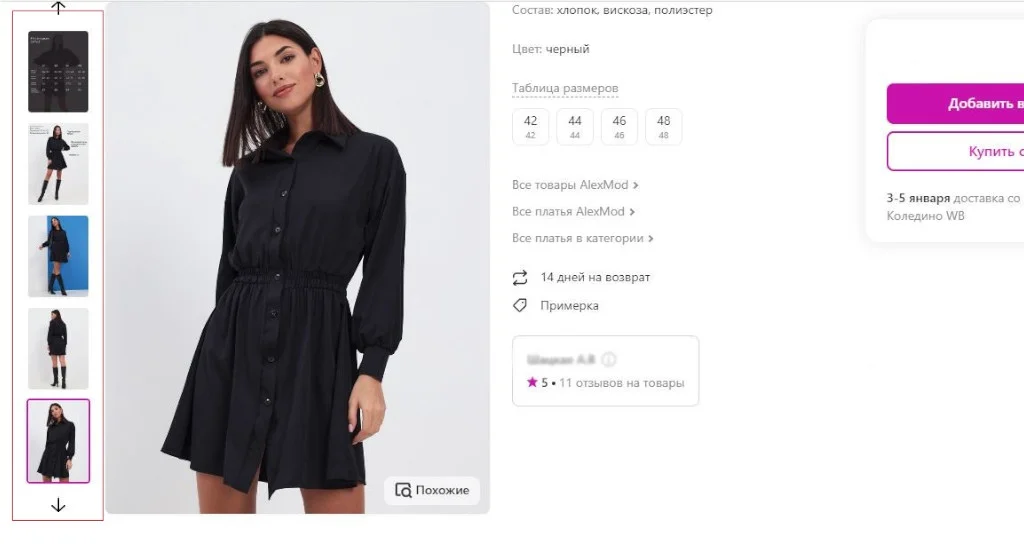Open Все товары AlexMod link

(x=575, y=185)
